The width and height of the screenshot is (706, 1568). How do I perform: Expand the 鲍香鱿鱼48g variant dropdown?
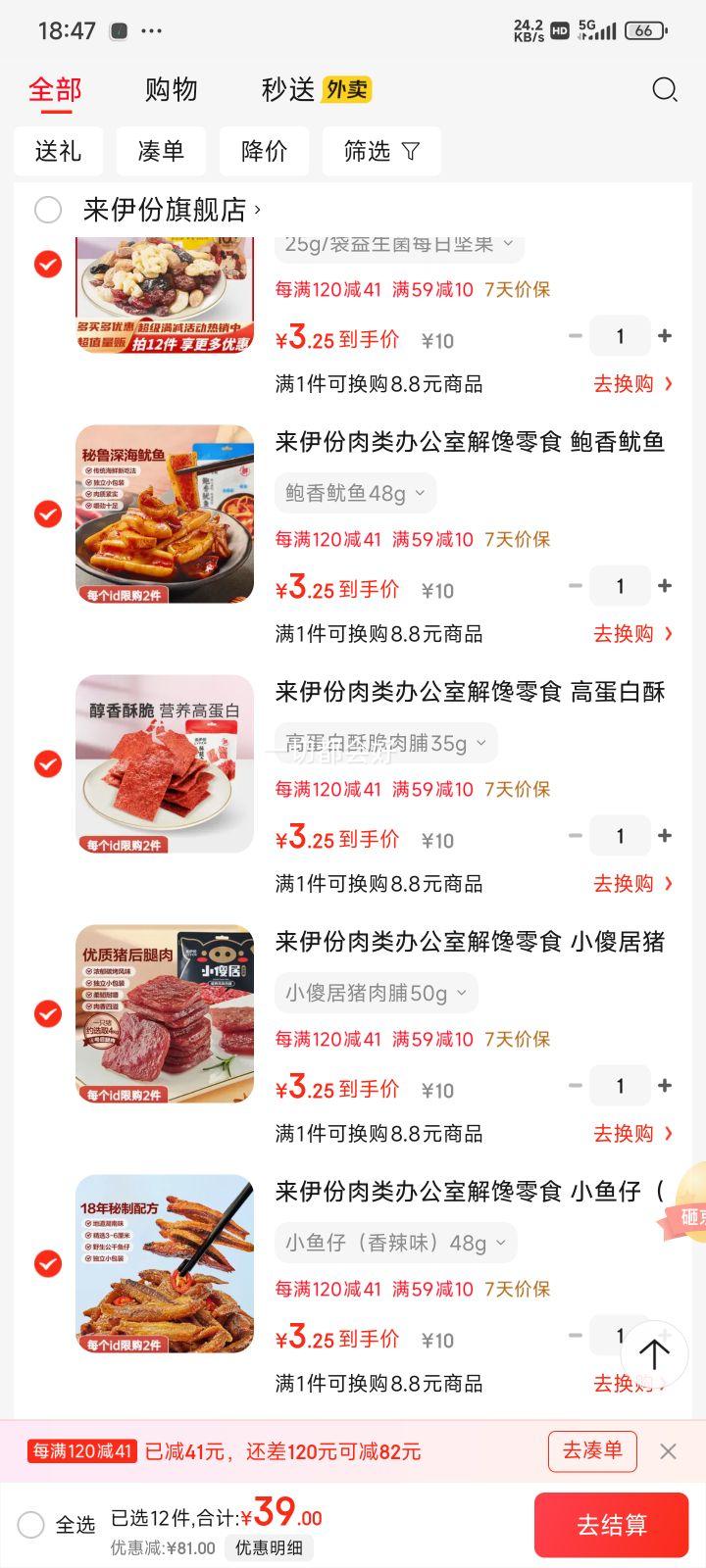click(x=355, y=493)
